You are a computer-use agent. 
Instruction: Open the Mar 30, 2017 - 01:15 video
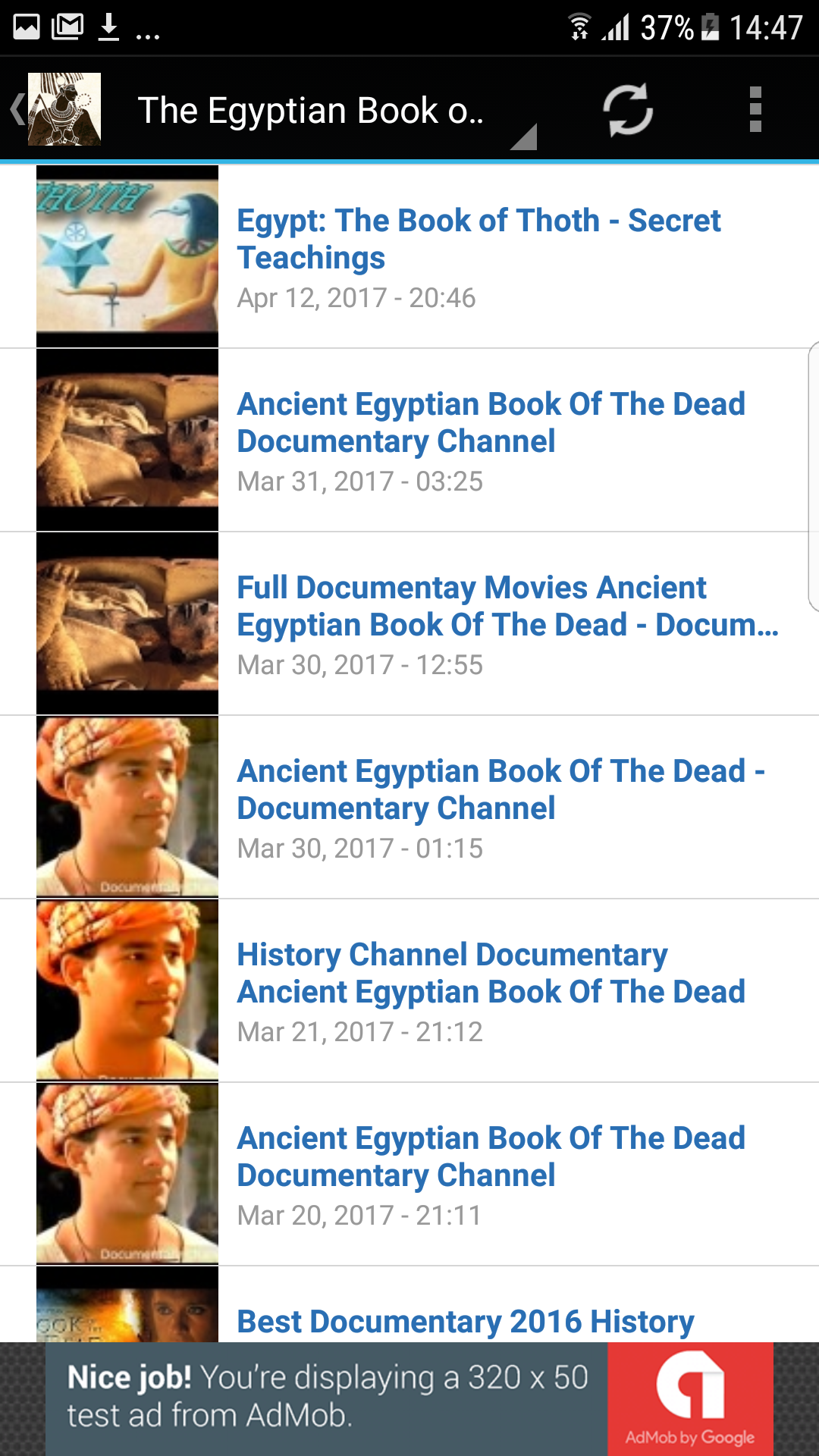pos(409,807)
